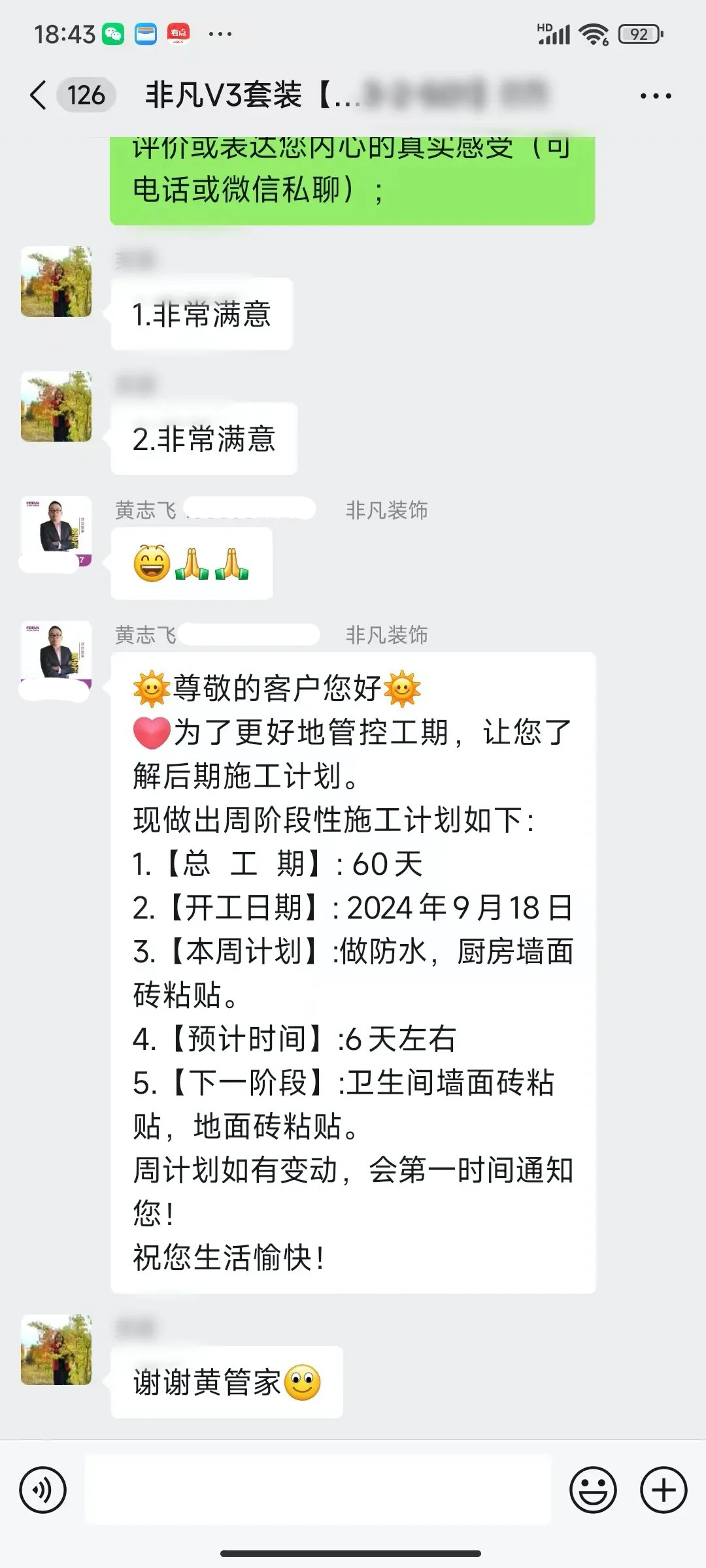The height and width of the screenshot is (1568, 706).
Task: Open the group chat overflow menu
Action: 655,96
